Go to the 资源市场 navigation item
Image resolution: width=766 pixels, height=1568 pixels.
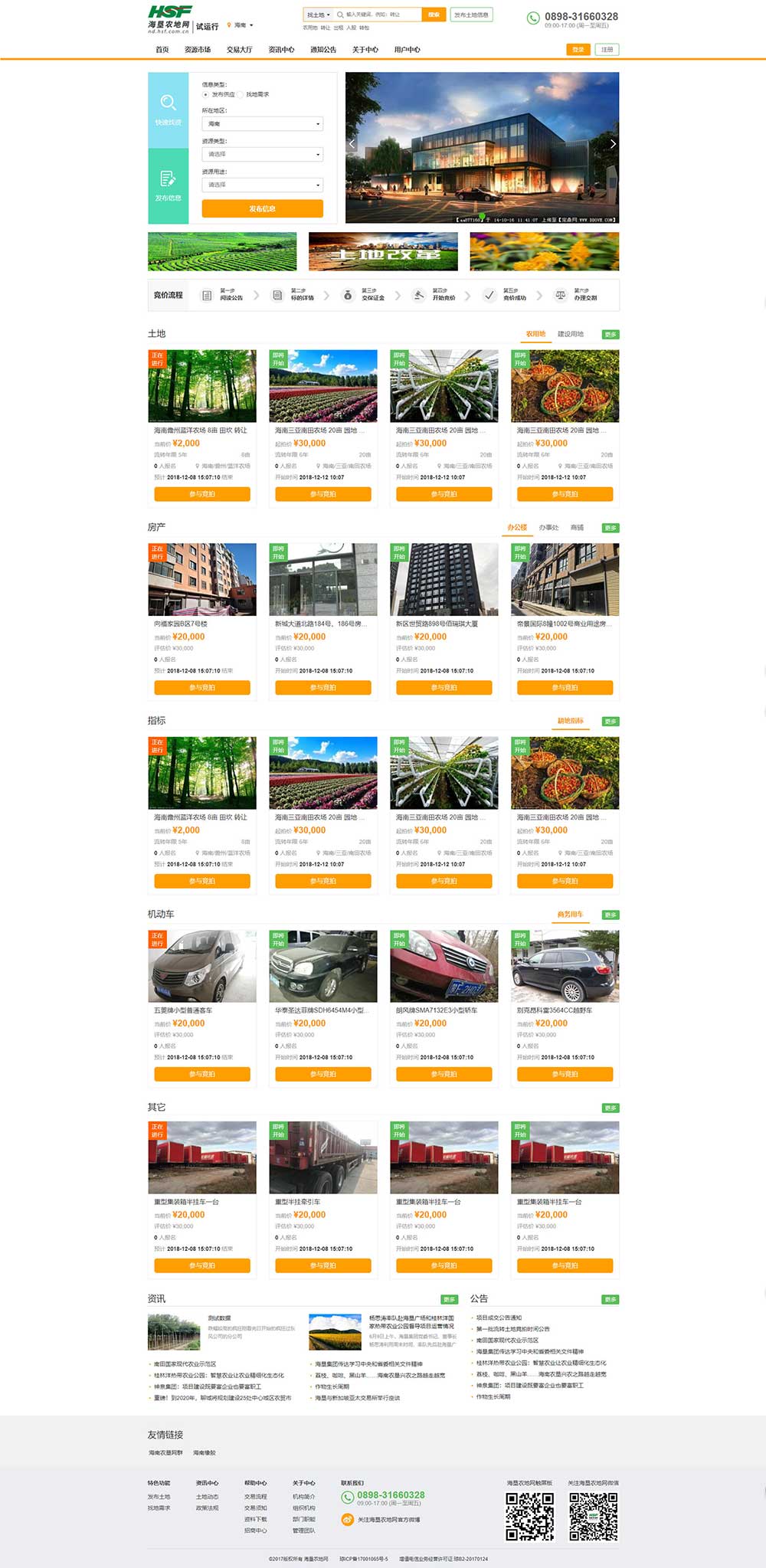click(x=198, y=50)
